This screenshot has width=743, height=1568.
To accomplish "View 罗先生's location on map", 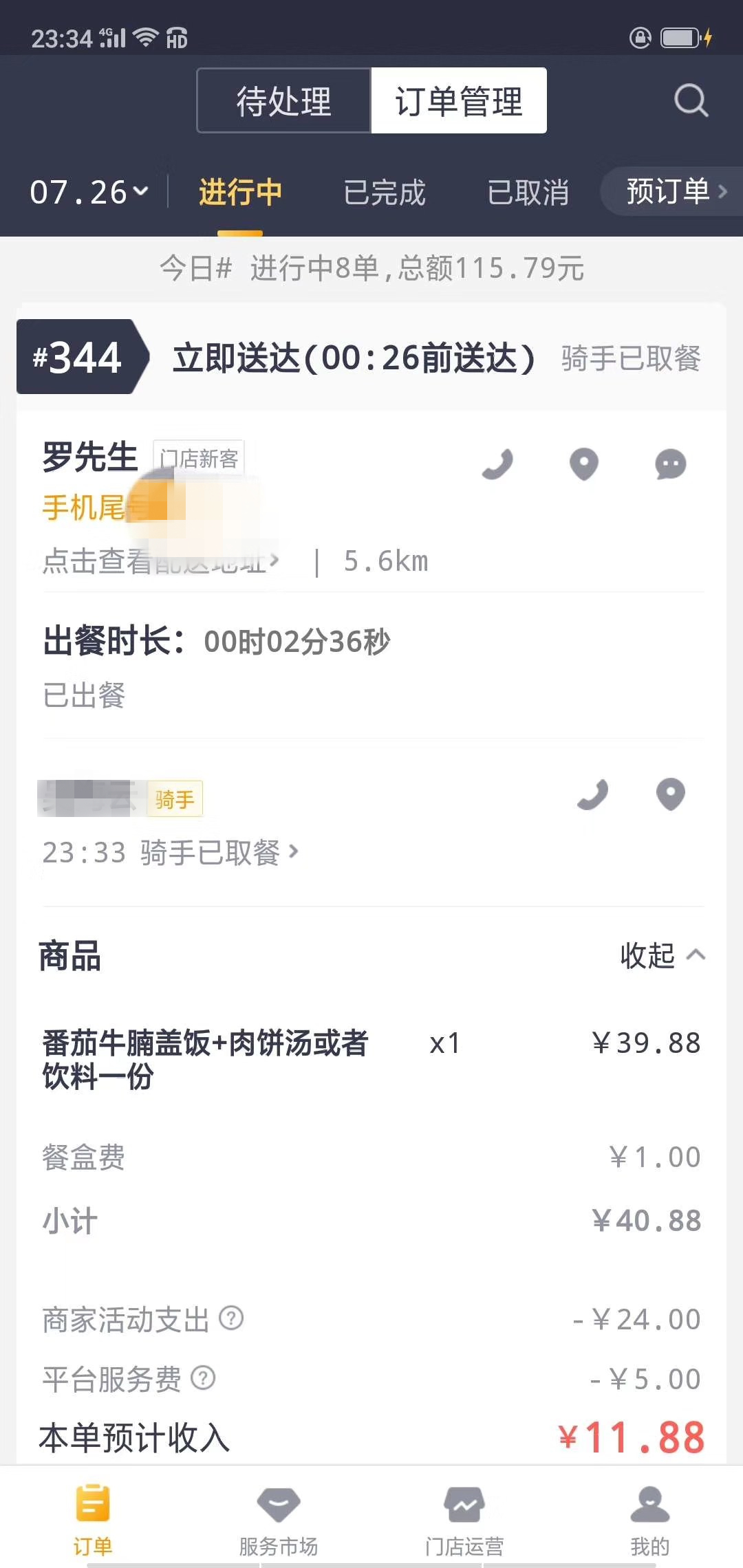I will [x=584, y=464].
